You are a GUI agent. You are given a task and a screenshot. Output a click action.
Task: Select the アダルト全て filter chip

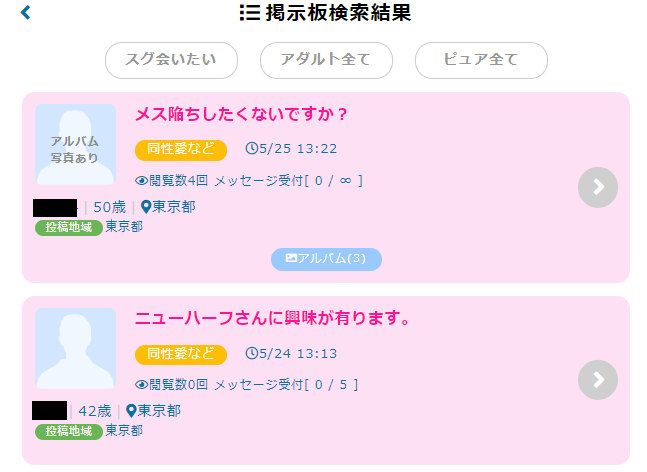[325, 60]
